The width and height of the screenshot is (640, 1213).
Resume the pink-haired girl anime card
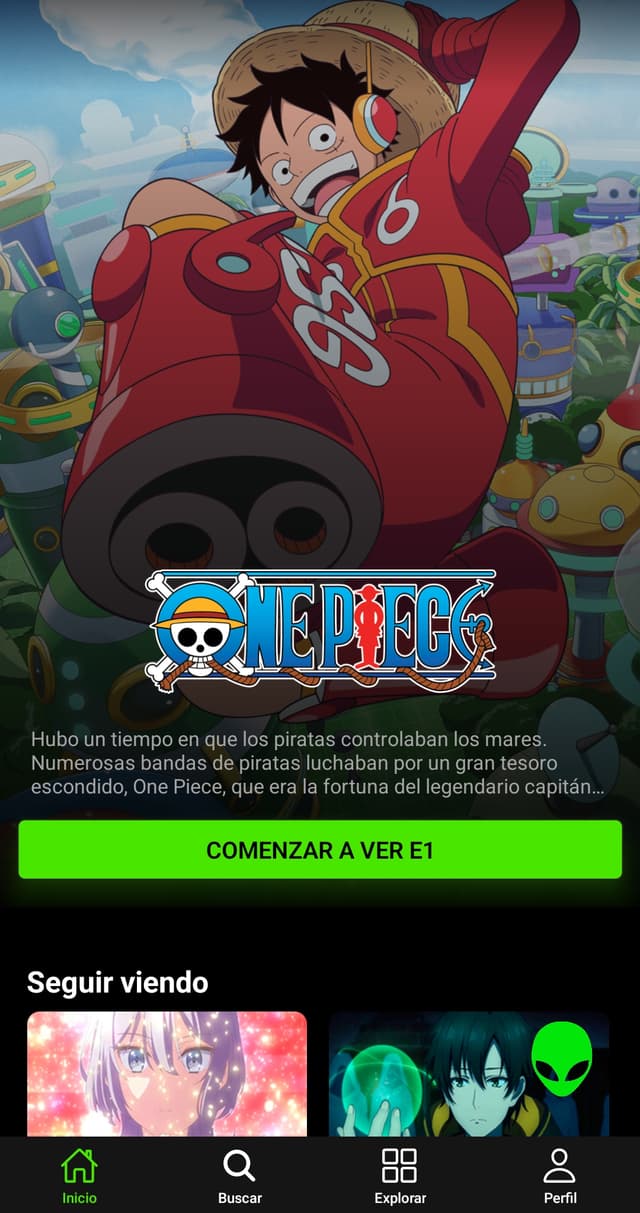167,1075
